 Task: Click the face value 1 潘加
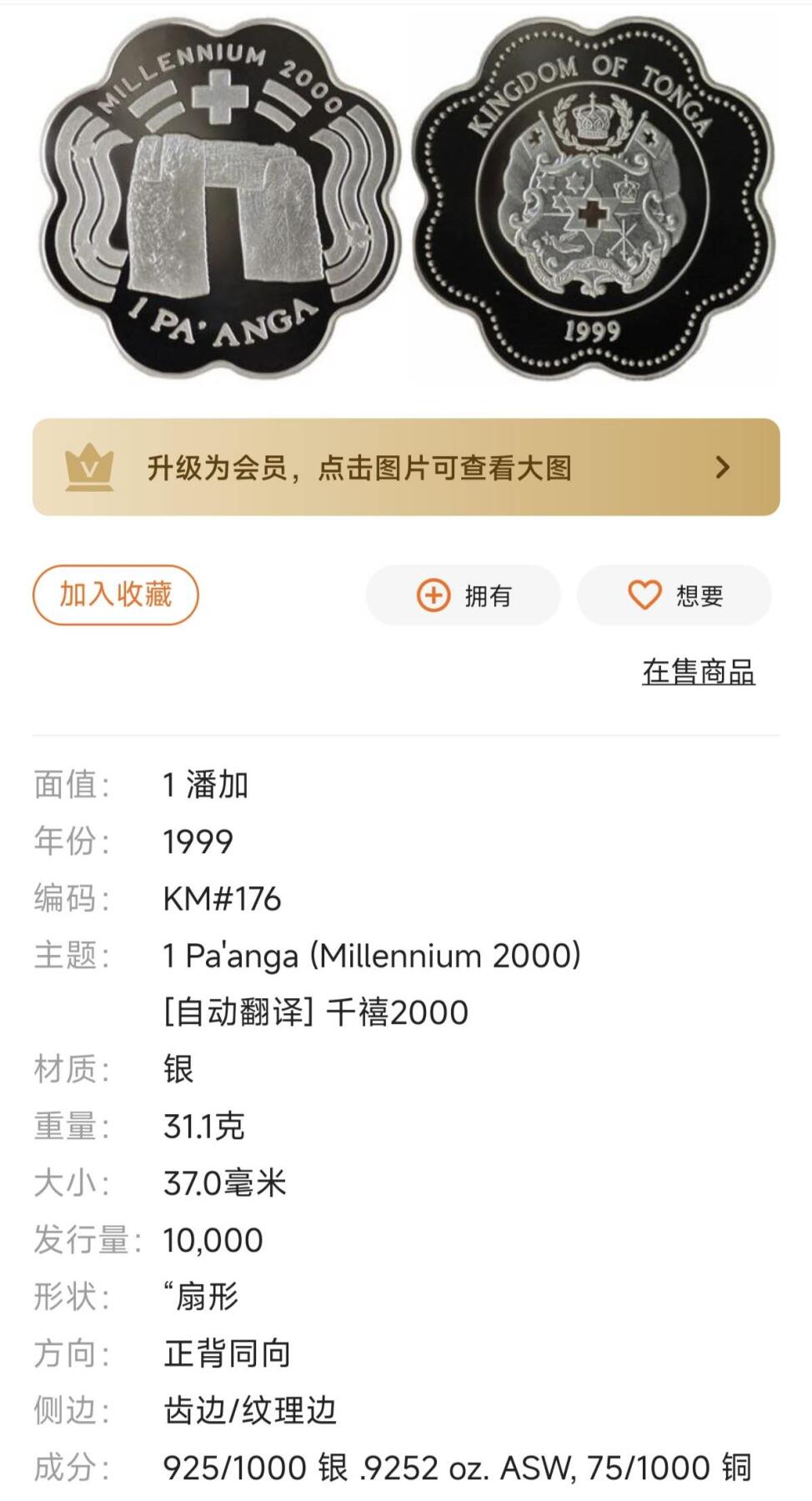204,784
